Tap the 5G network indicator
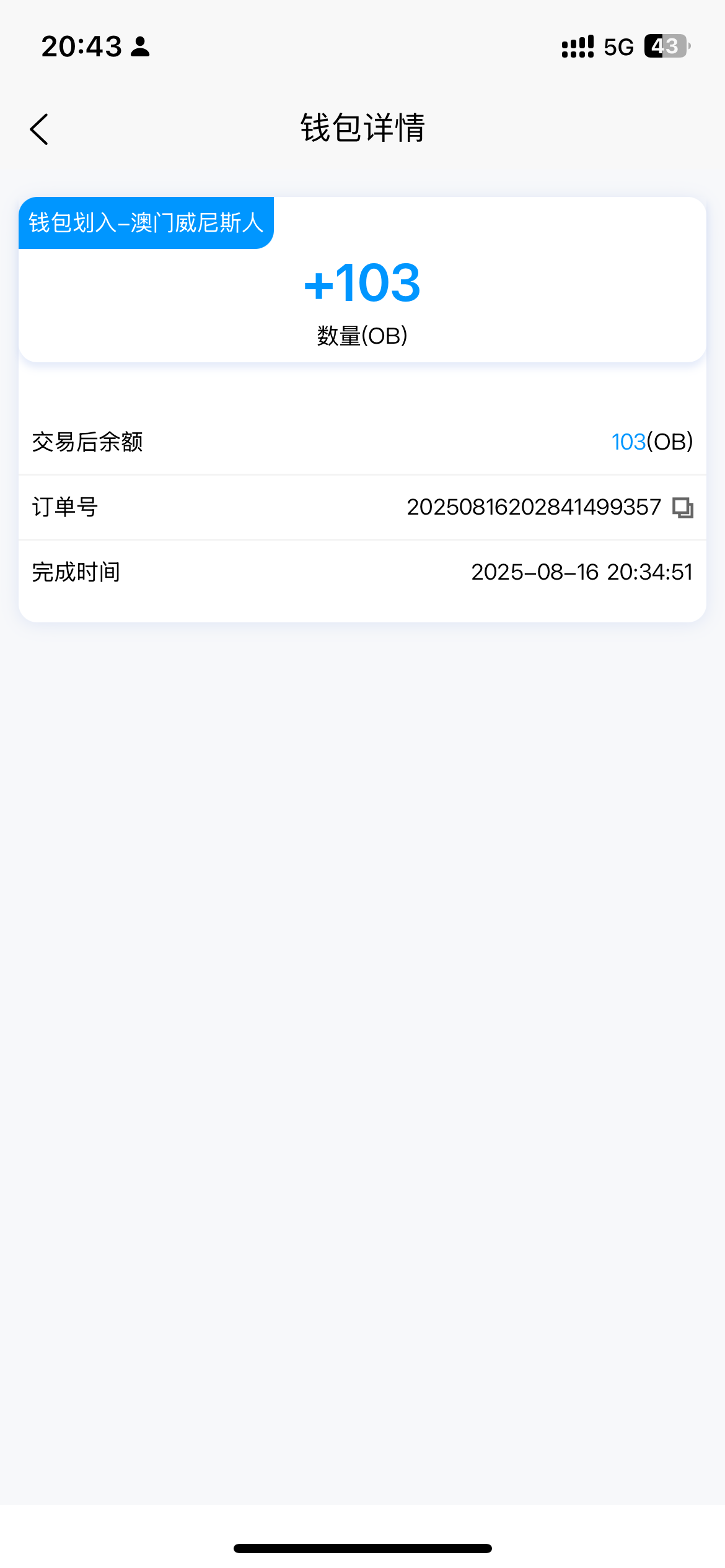This screenshot has height=1568, width=725. (x=617, y=46)
